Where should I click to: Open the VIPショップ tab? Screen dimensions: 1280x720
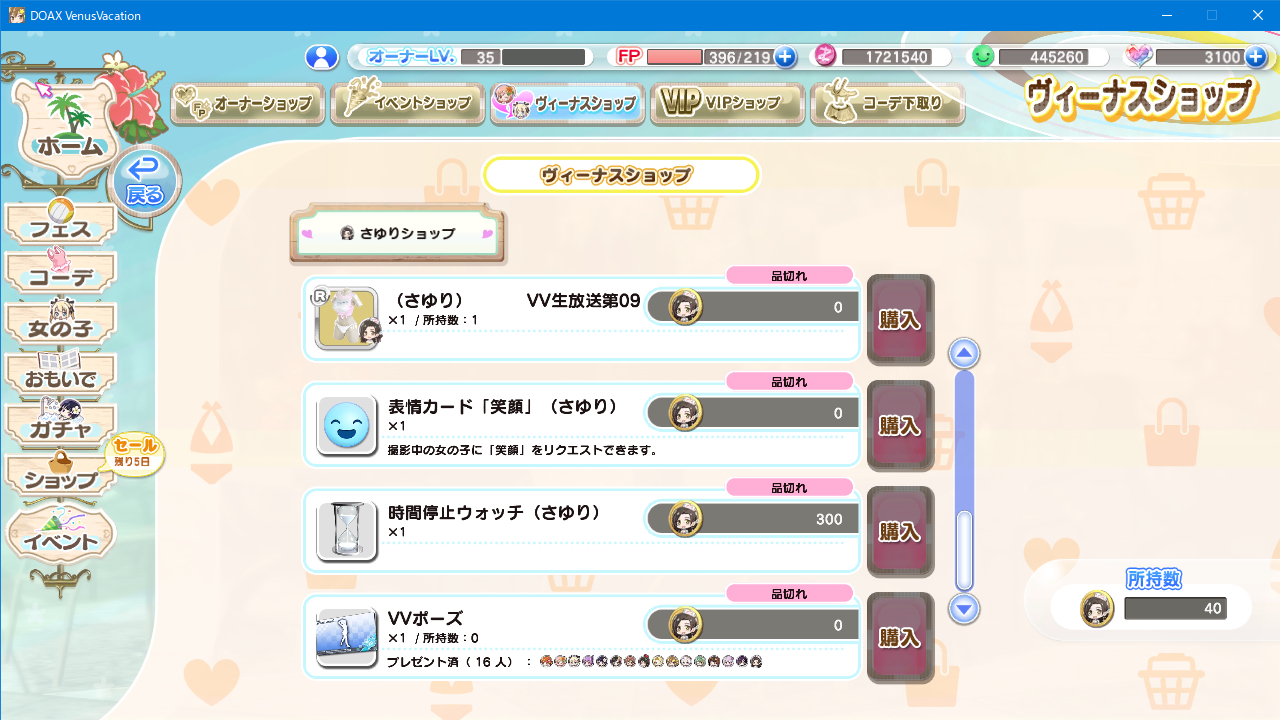tap(727, 103)
